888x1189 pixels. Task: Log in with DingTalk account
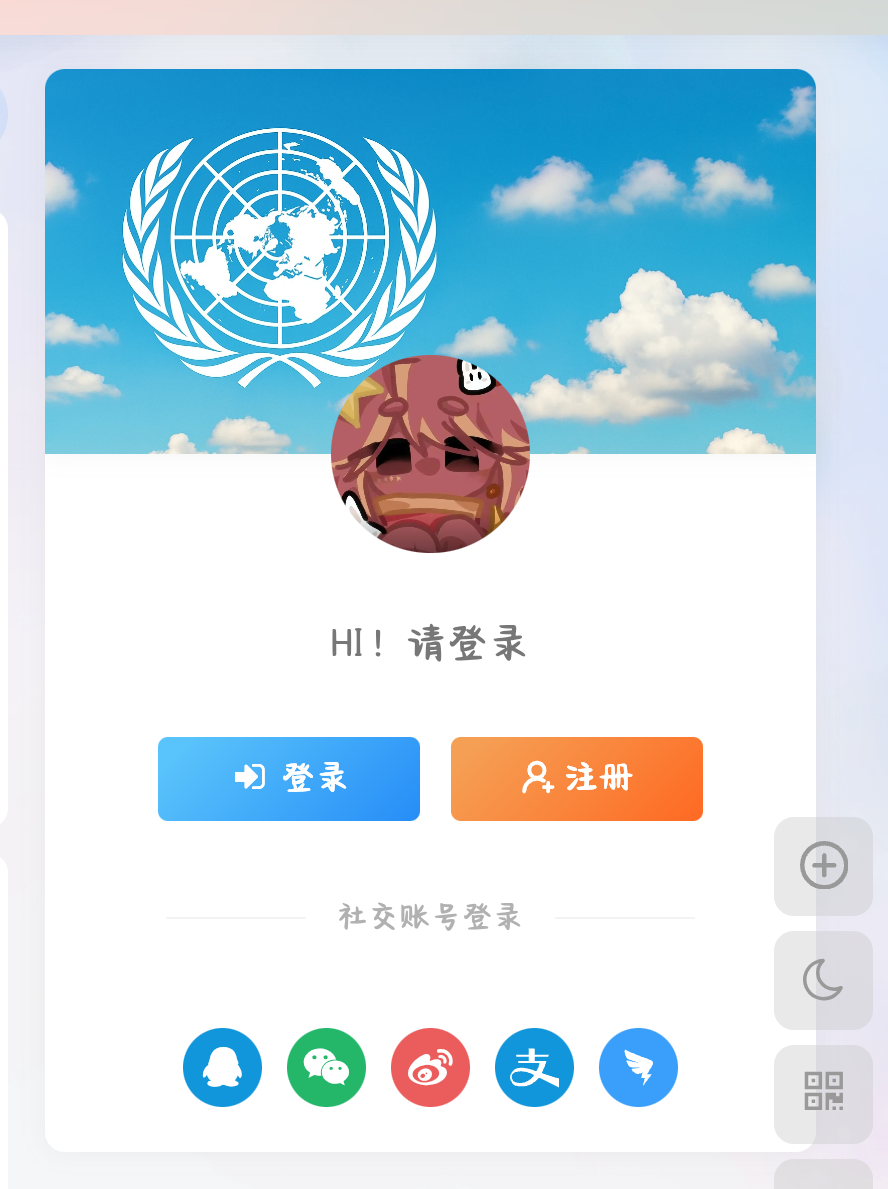pyautogui.click(x=638, y=1067)
